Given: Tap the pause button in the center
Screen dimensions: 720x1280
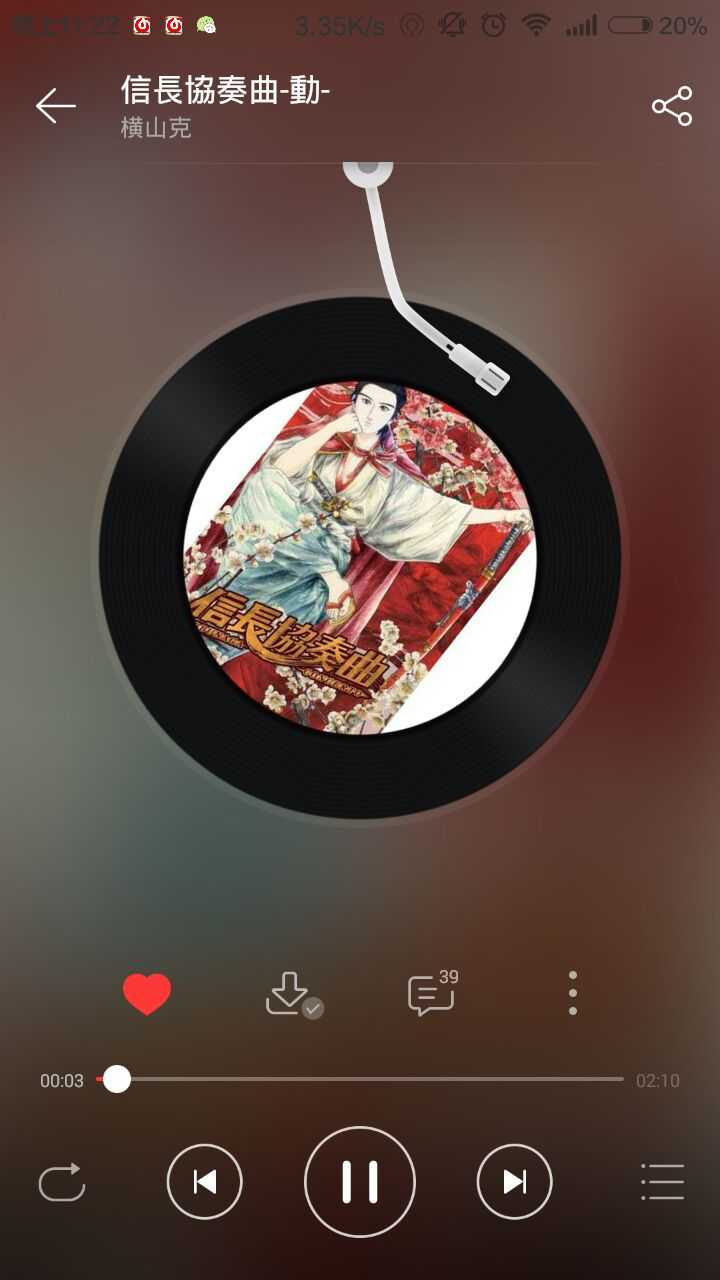Looking at the screenshot, I should [360, 1181].
